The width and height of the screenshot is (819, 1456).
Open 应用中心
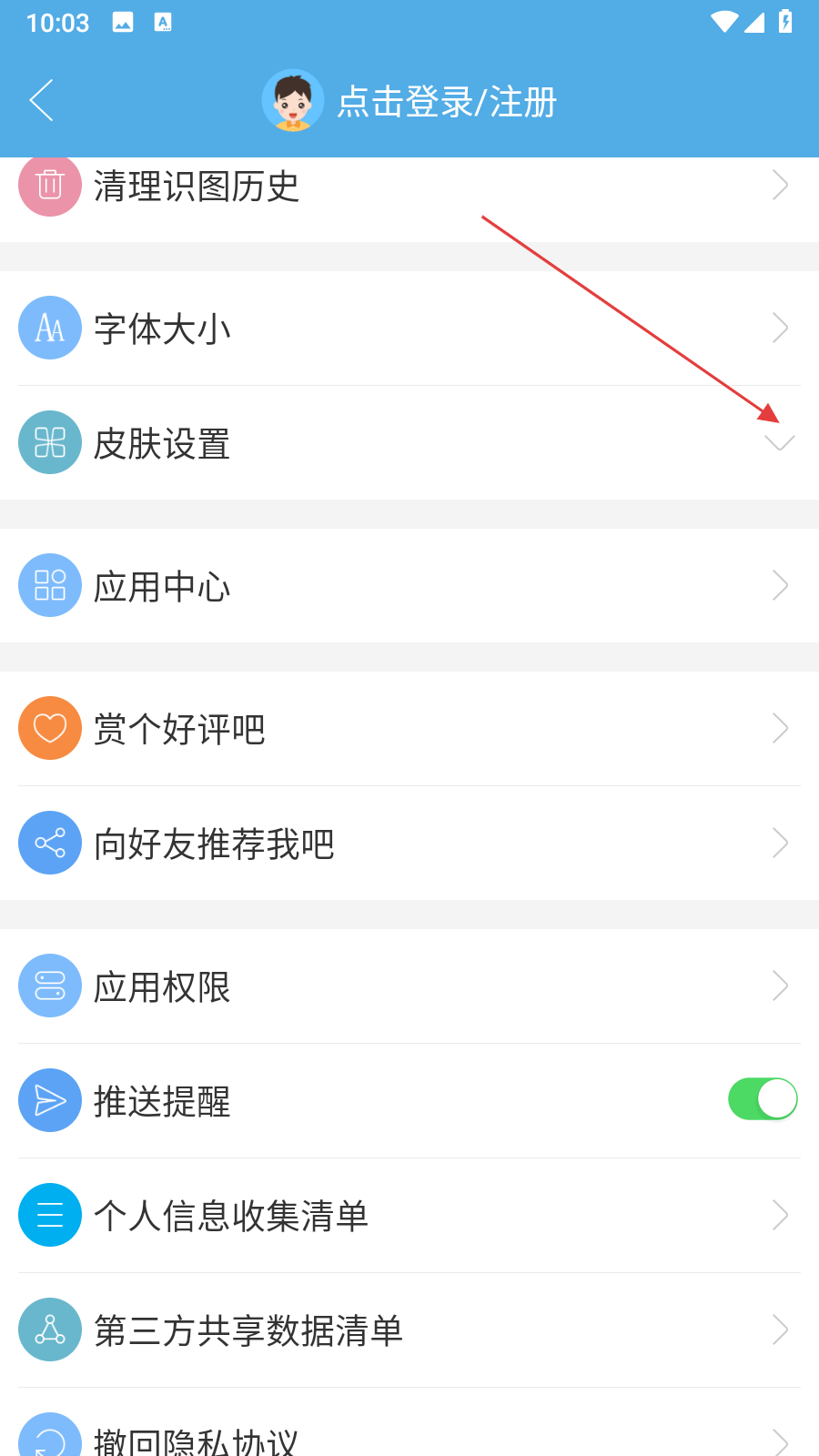pyautogui.click(x=409, y=586)
